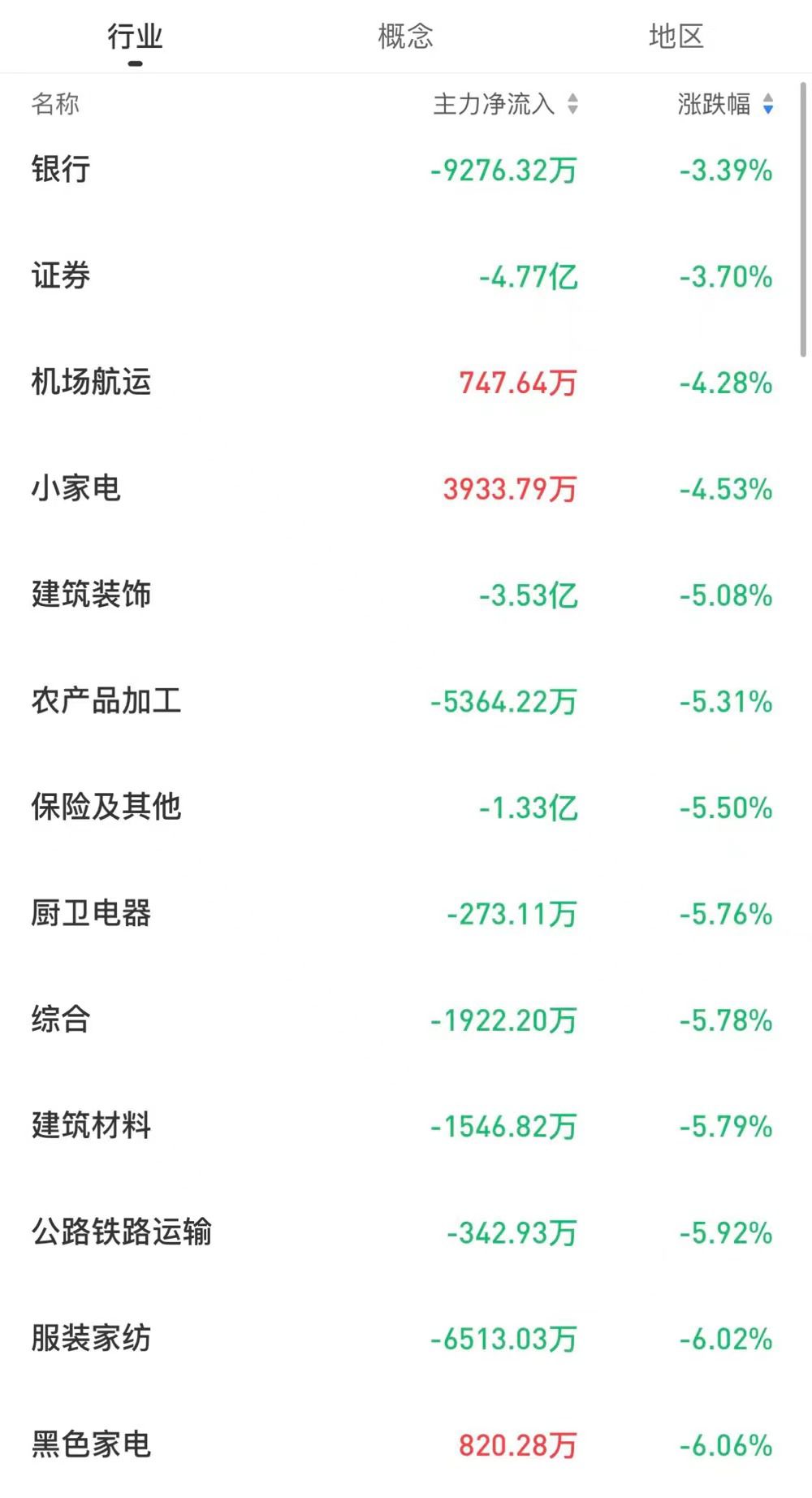The image size is (812, 1498).
Task: View the 综合 industry row
Action: [x=402, y=1020]
